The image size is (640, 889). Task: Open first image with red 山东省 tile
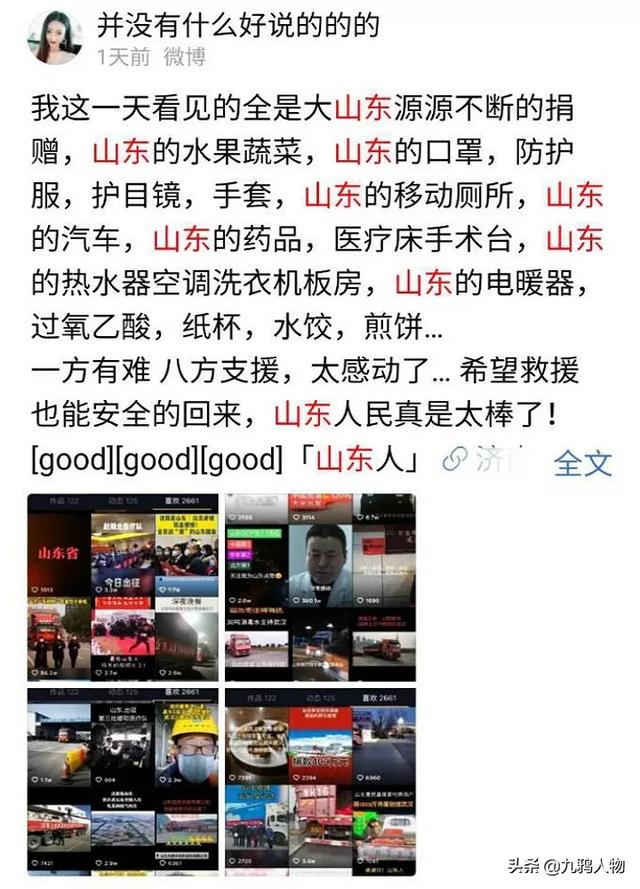(122, 587)
